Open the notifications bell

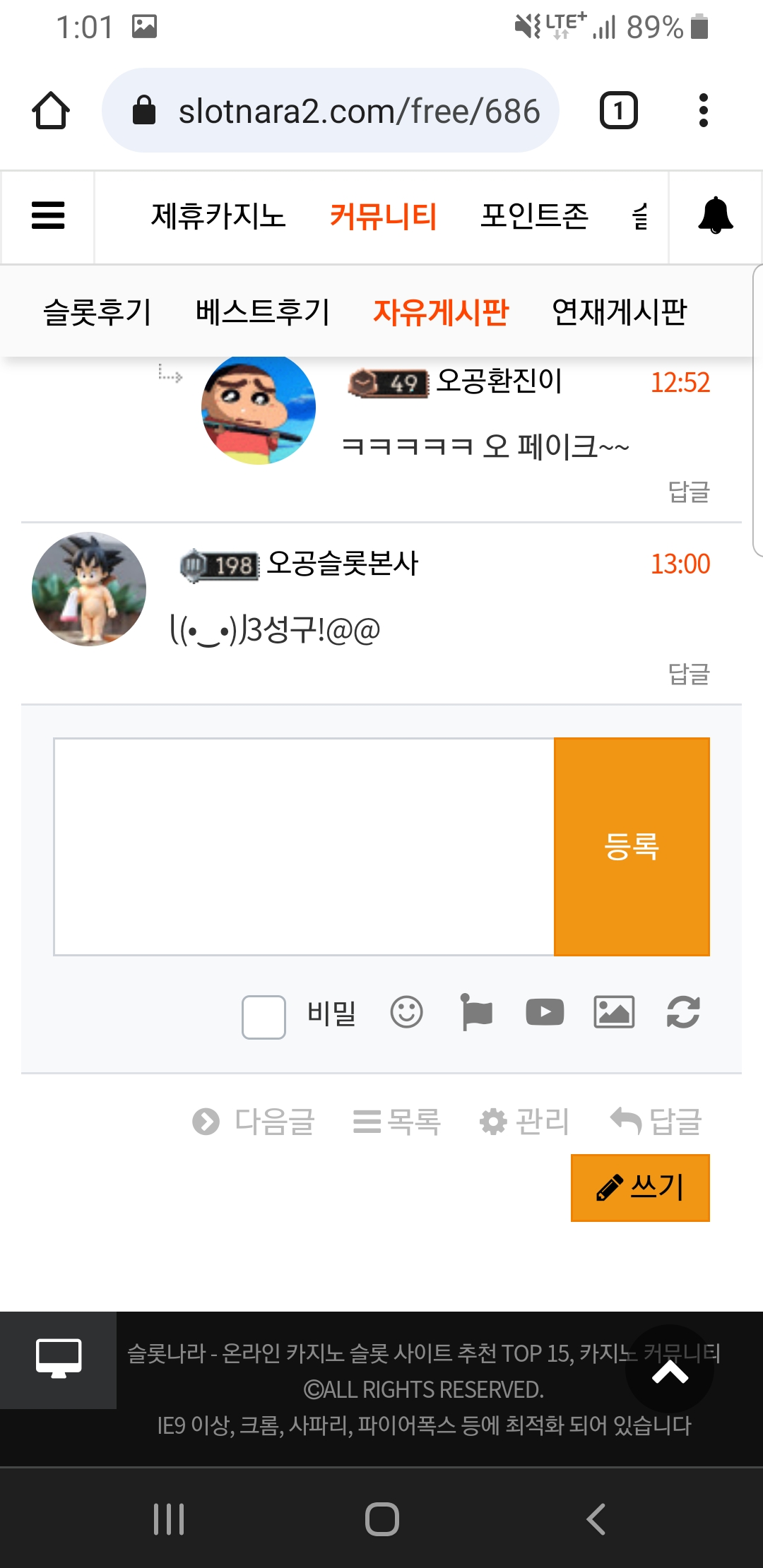pos(715,216)
